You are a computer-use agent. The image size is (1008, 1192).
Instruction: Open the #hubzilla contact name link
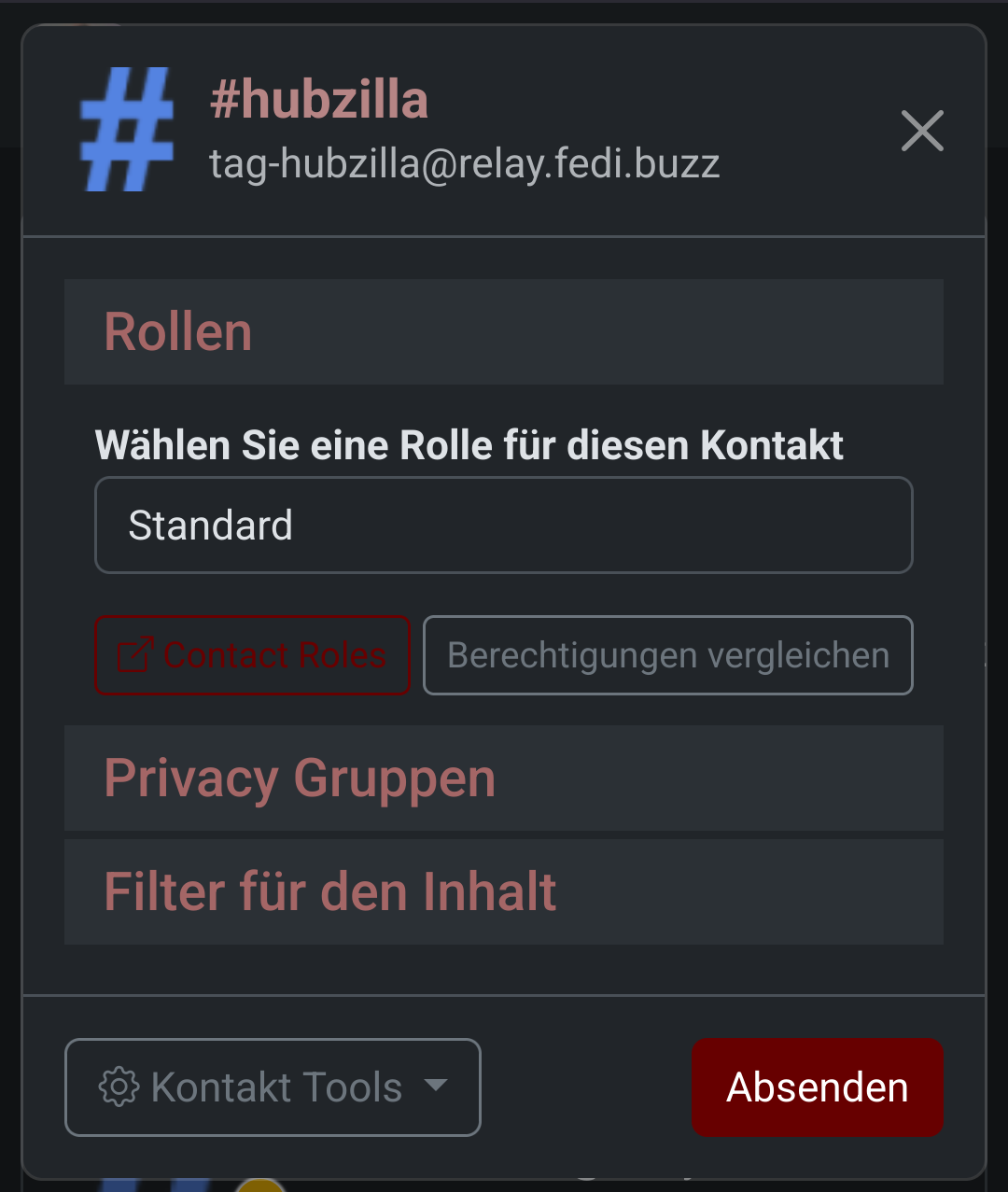point(319,100)
